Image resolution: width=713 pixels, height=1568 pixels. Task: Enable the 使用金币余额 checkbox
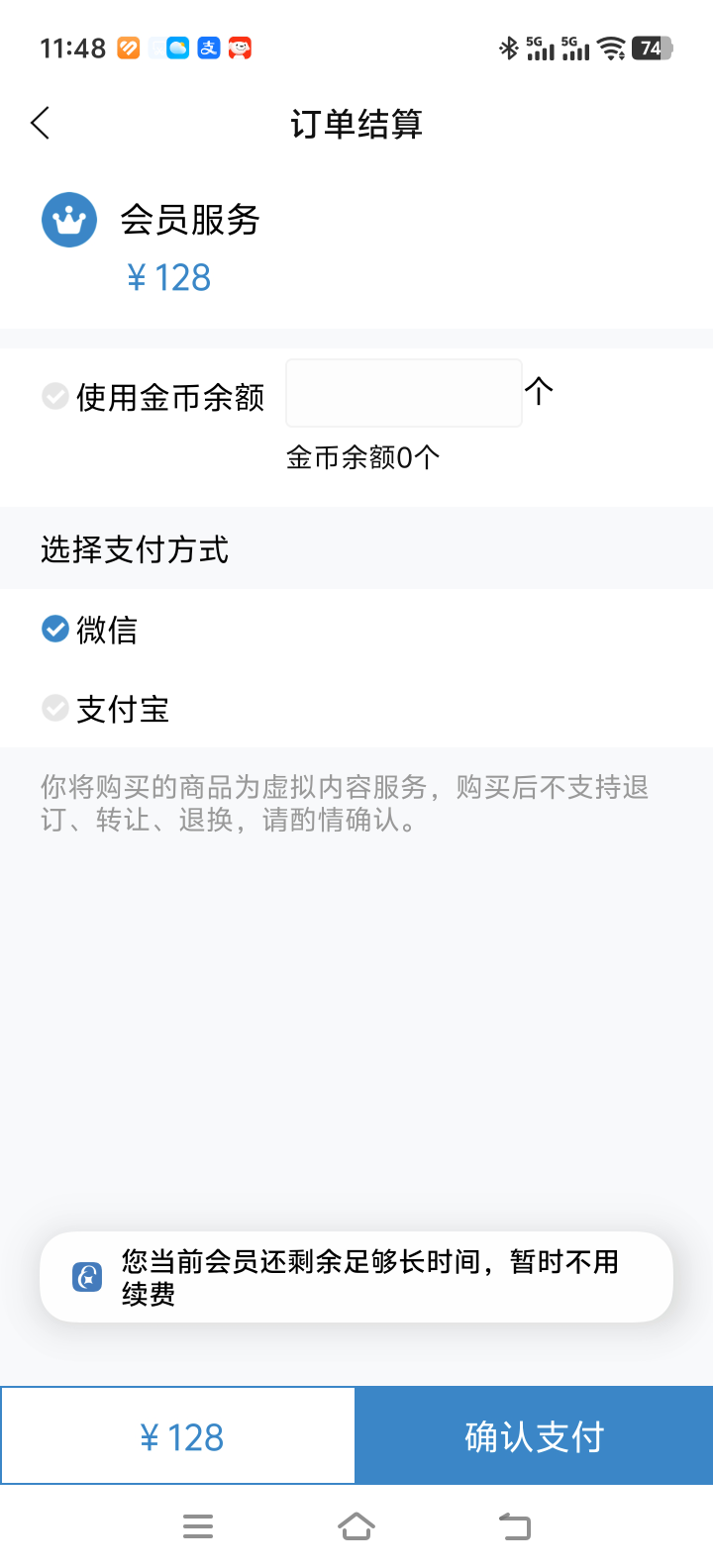coord(54,396)
